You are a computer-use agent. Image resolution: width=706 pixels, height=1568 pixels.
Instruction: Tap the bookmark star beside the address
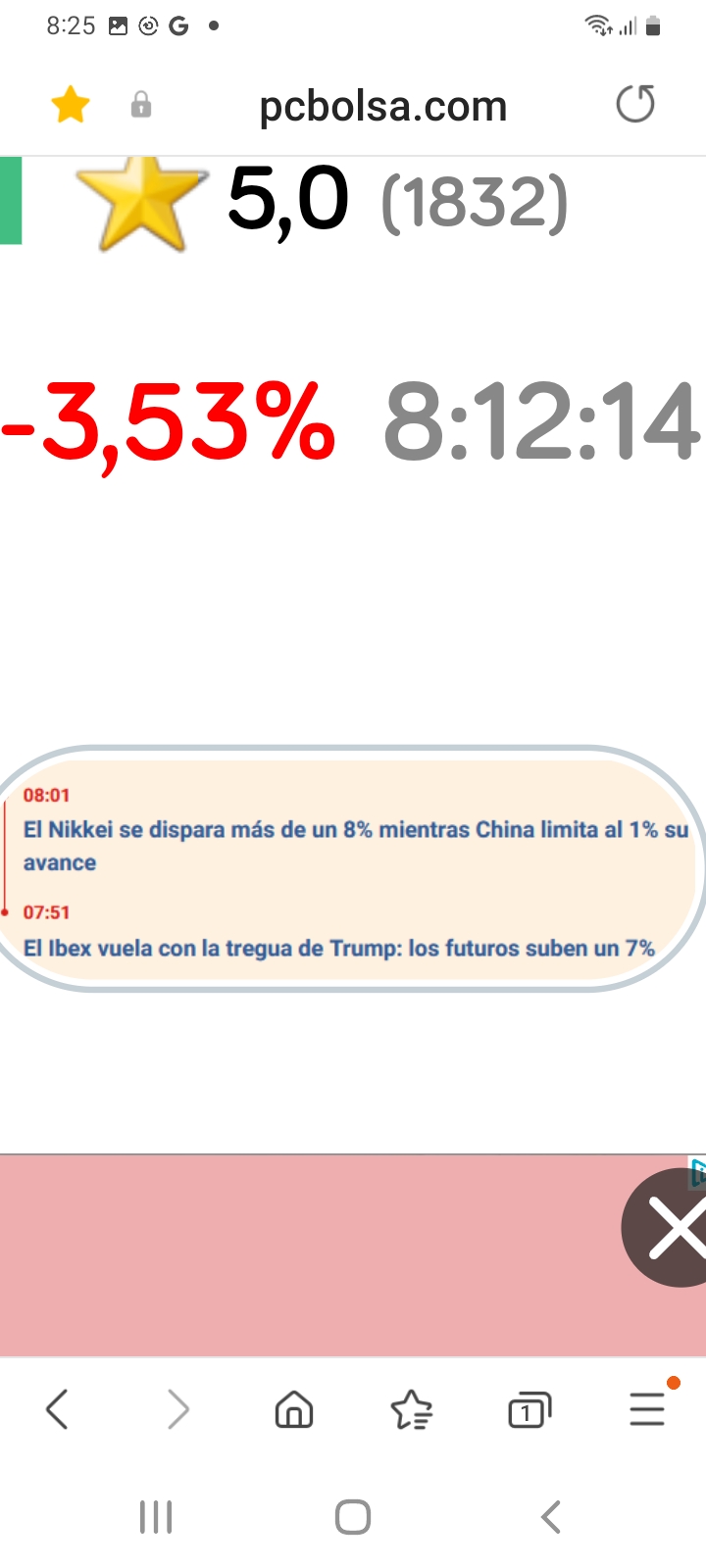[71, 105]
